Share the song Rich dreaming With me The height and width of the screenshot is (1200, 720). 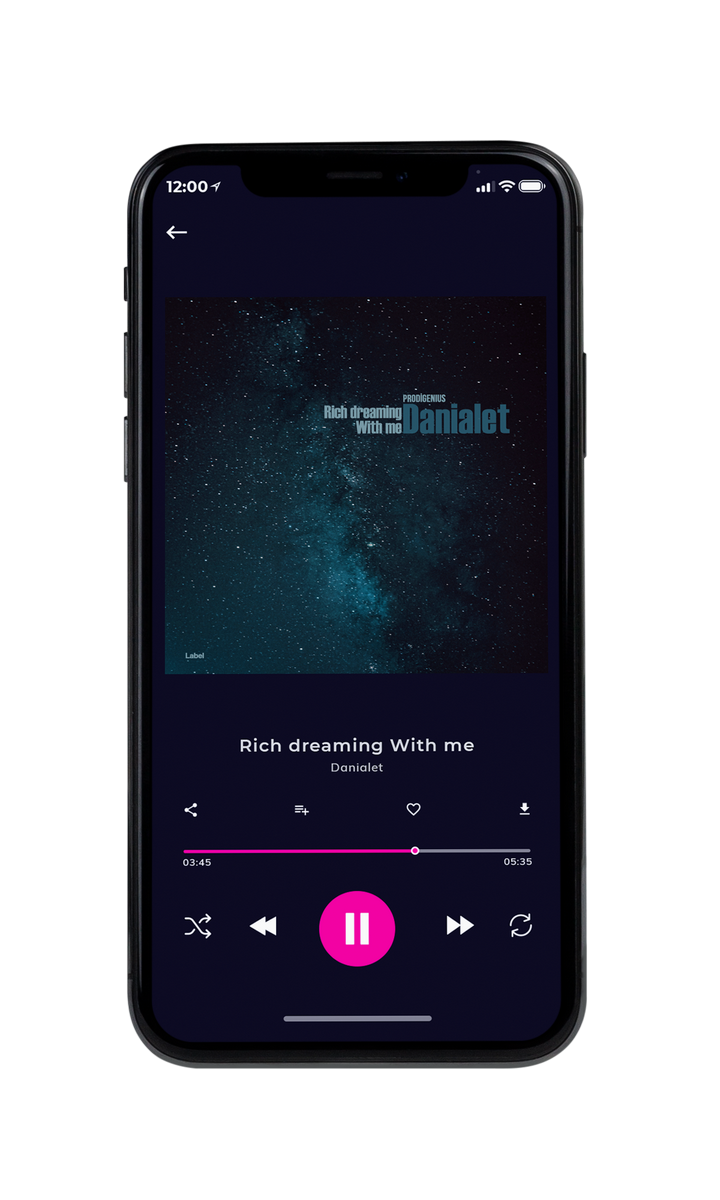pos(191,810)
